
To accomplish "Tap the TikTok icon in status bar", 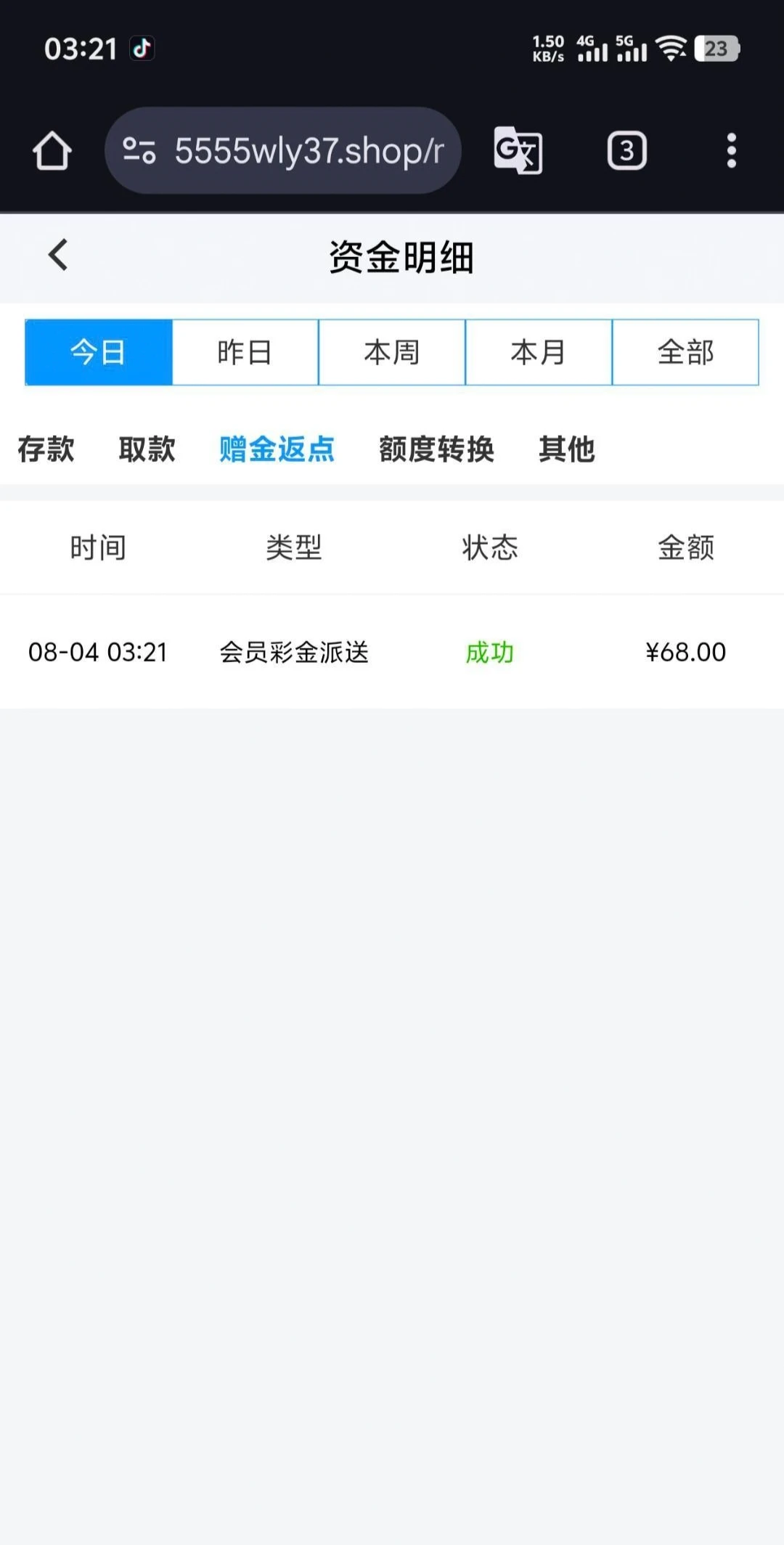I will (x=142, y=48).
